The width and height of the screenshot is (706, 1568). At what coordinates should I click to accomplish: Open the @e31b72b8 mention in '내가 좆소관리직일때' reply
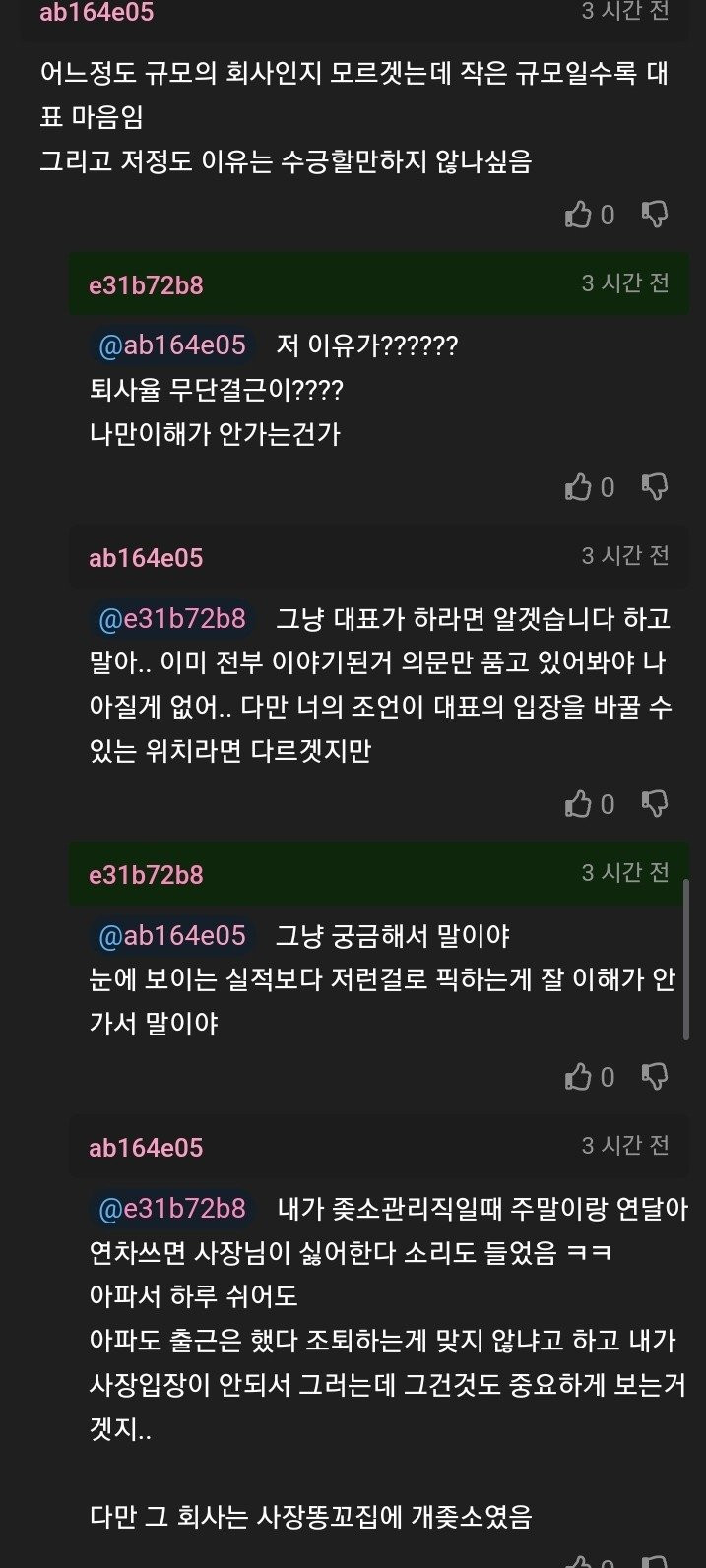click(172, 1208)
